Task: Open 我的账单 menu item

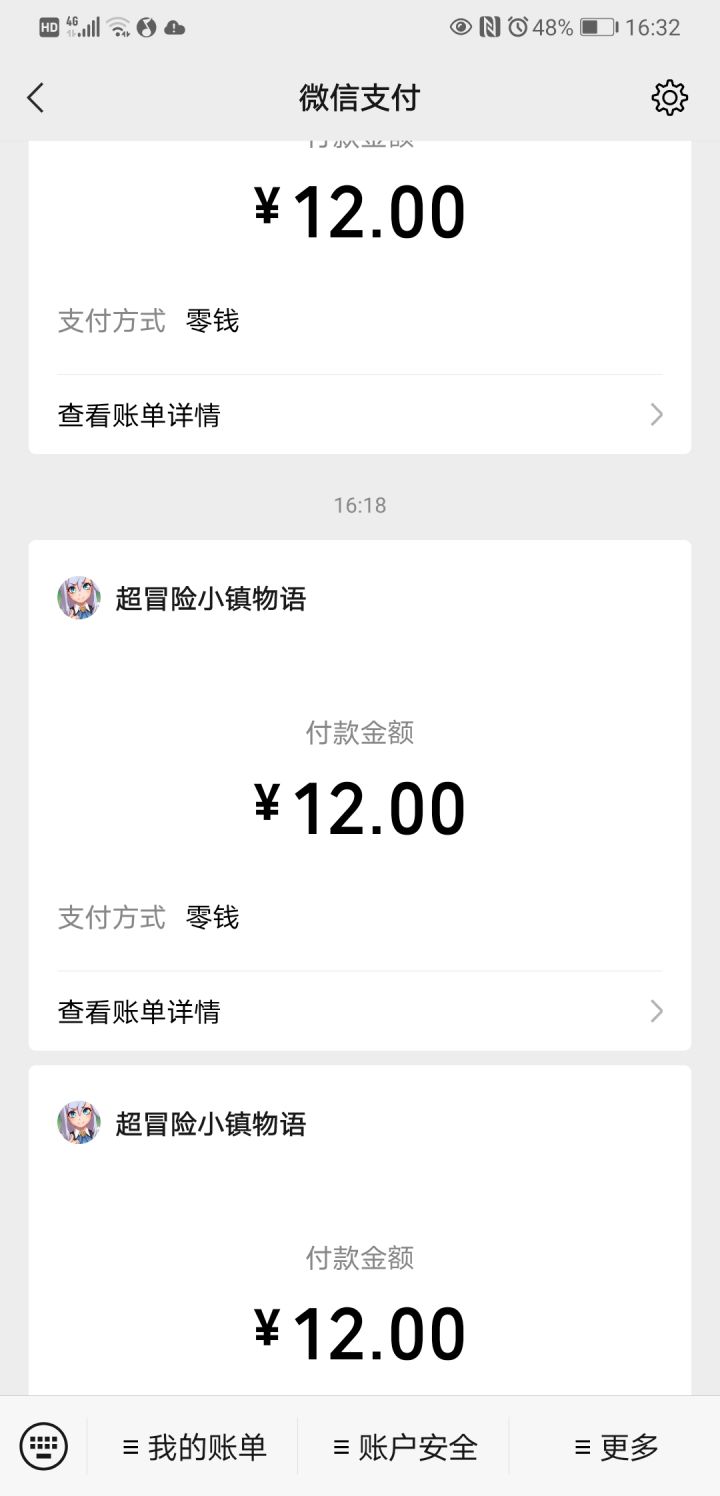Action: (193, 1446)
